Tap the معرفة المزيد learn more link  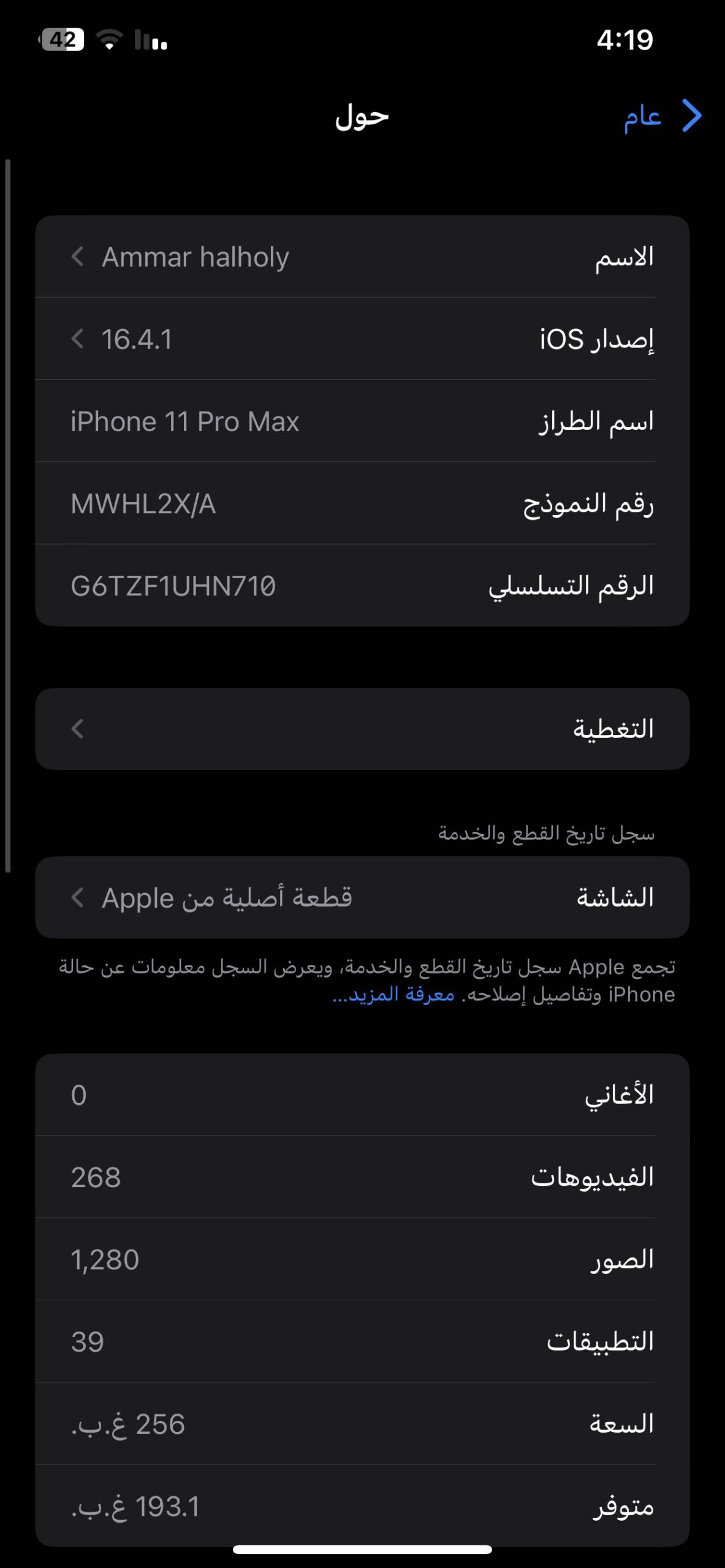click(x=393, y=994)
